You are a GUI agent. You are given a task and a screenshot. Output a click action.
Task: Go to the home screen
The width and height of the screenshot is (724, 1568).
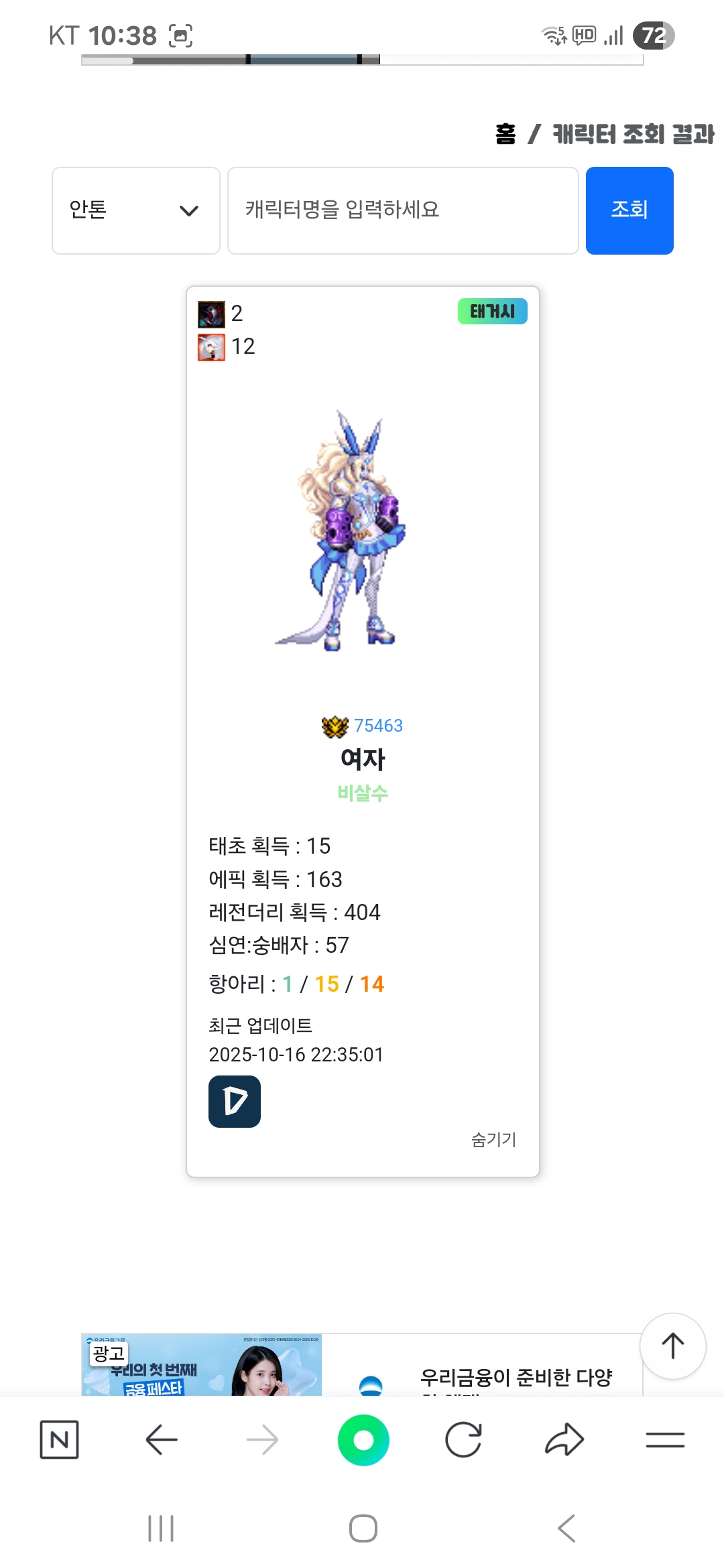tap(363, 1528)
